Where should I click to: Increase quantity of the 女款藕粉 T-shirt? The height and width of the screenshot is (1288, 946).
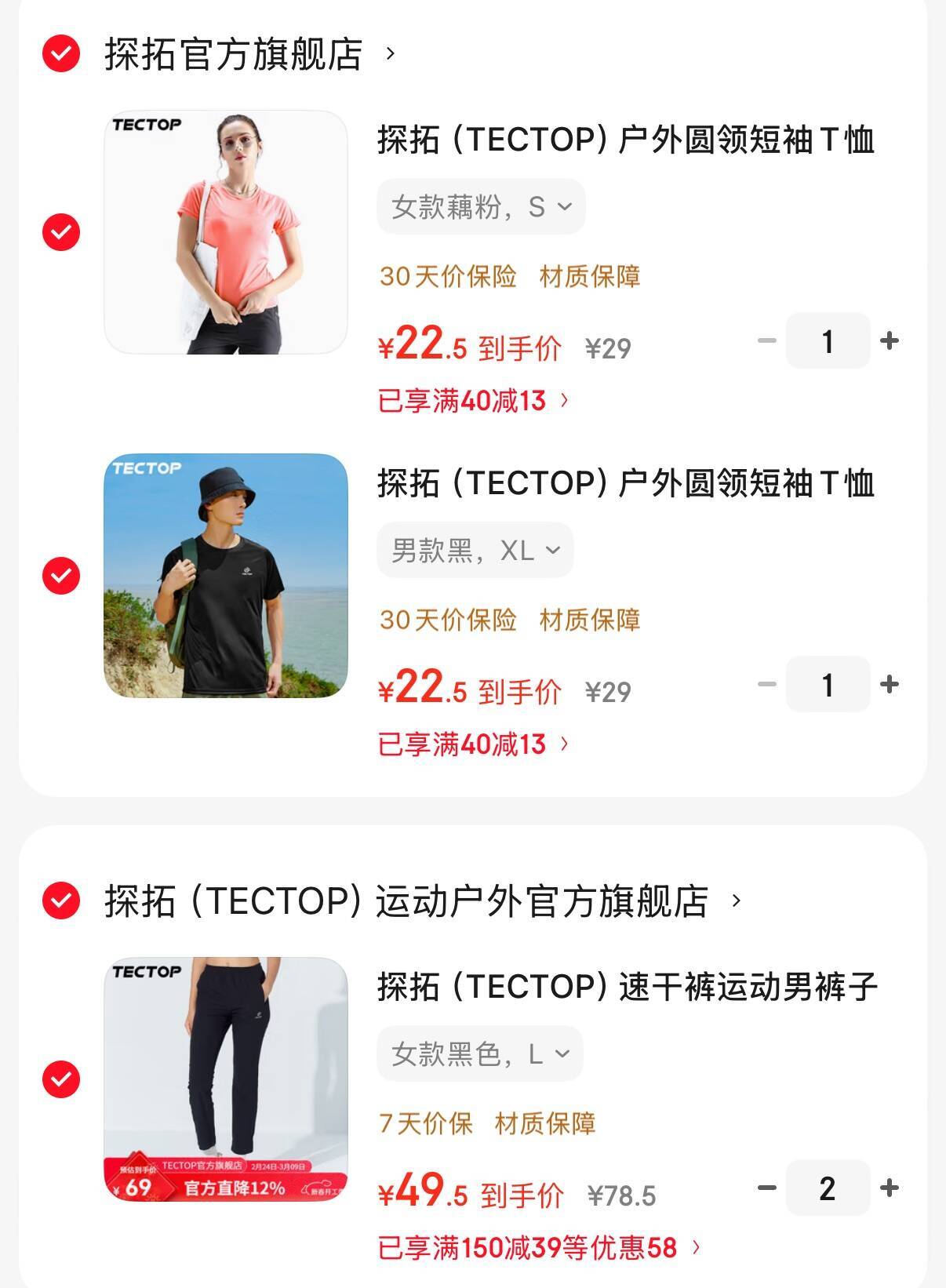tap(889, 340)
